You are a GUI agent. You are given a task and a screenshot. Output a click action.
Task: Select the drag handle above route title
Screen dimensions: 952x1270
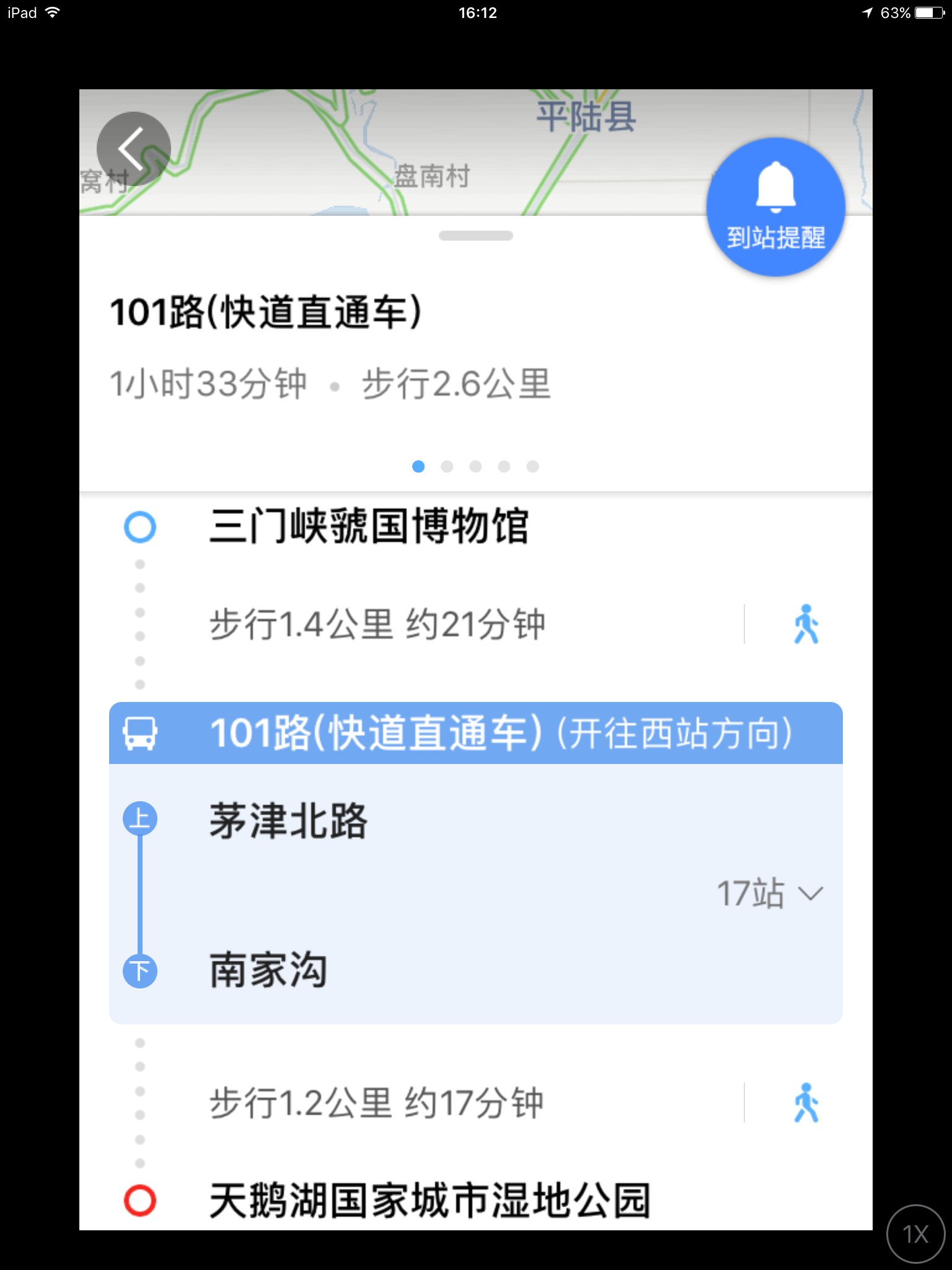pos(475,236)
